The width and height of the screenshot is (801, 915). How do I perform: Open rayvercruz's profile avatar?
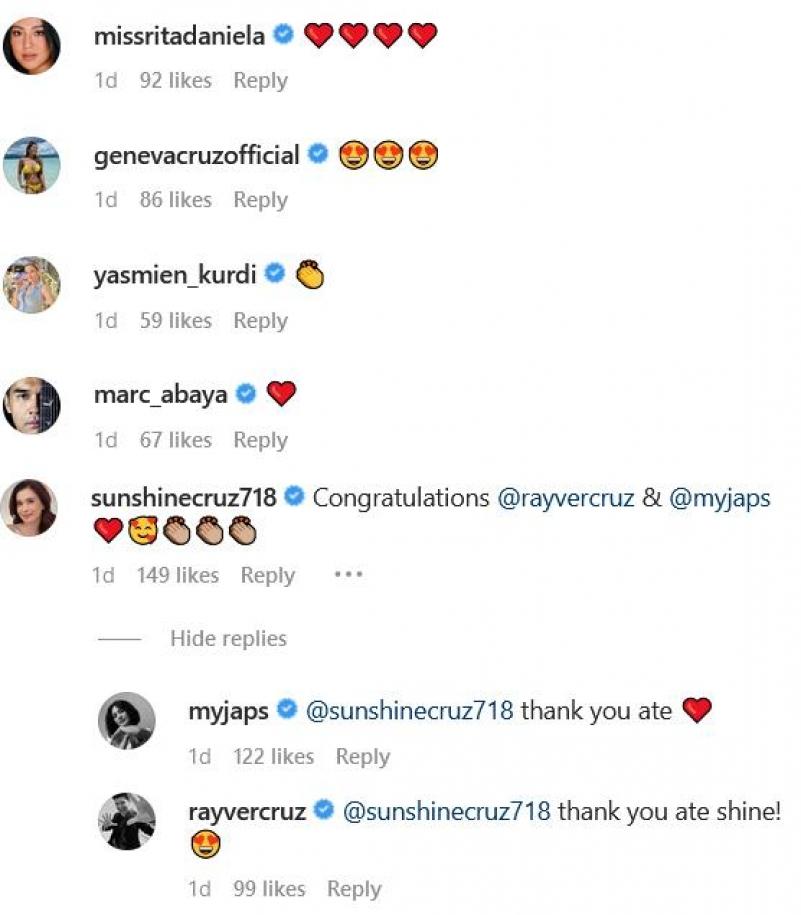coord(126,822)
